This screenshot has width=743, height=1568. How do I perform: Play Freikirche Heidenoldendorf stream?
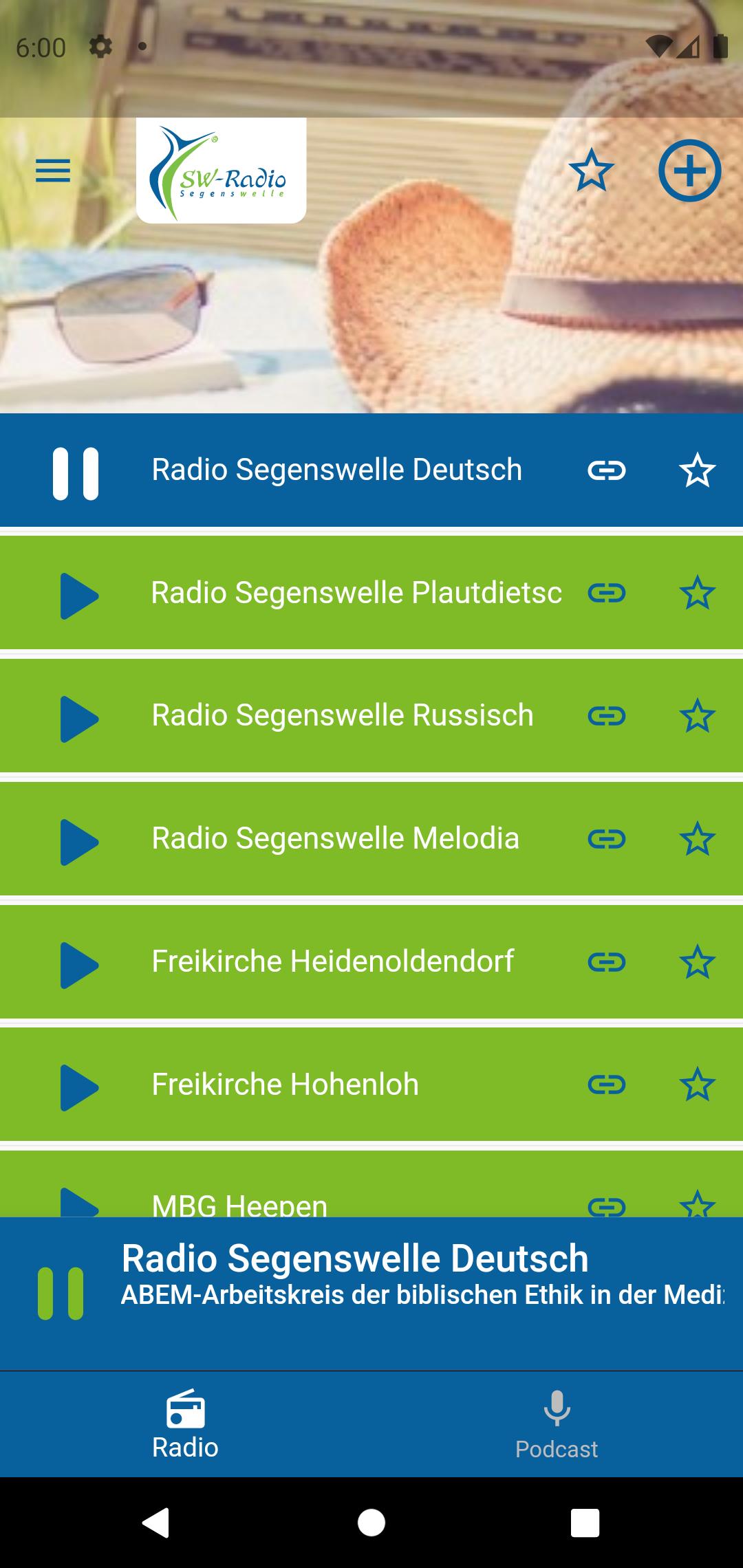click(x=79, y=965)
